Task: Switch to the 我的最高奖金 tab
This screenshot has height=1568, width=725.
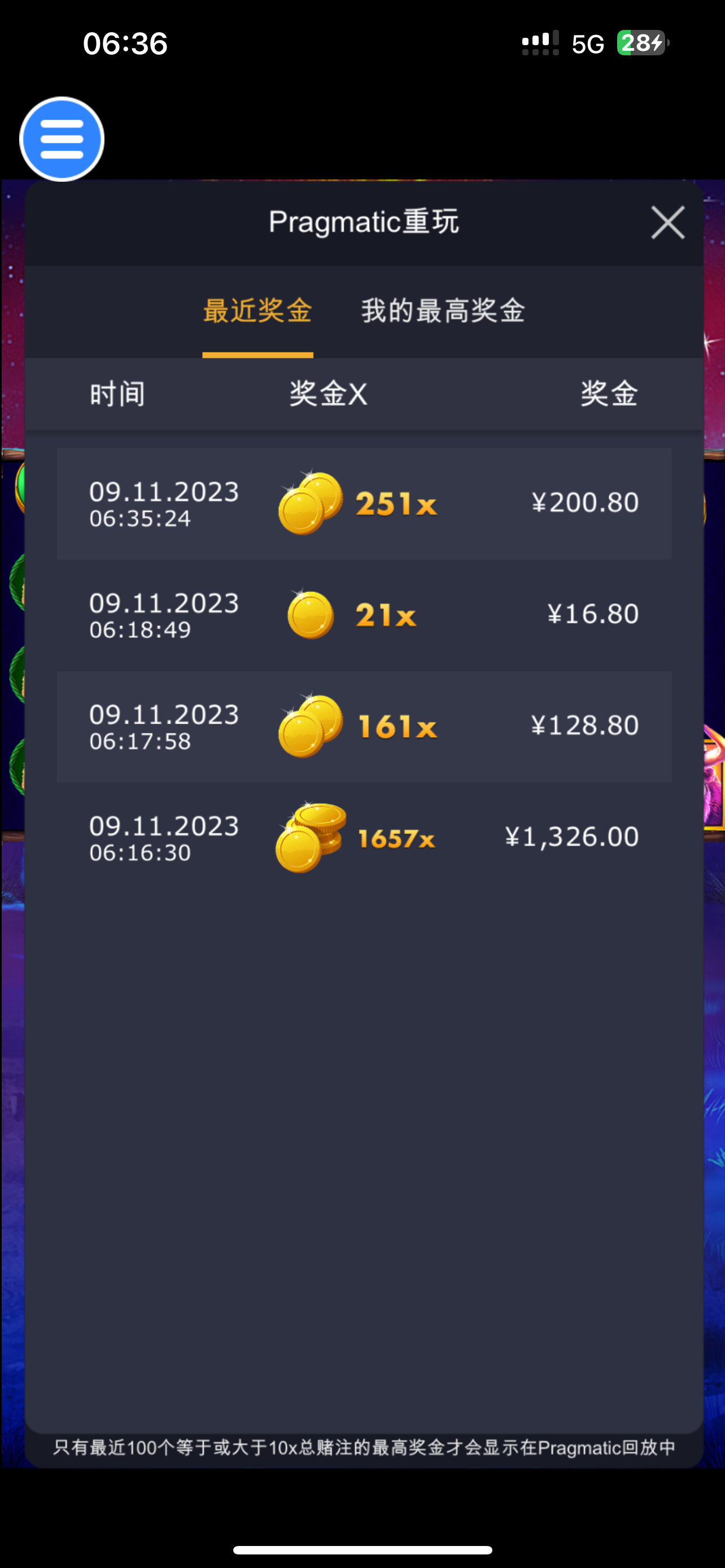Action: click(x=443, y=311)
